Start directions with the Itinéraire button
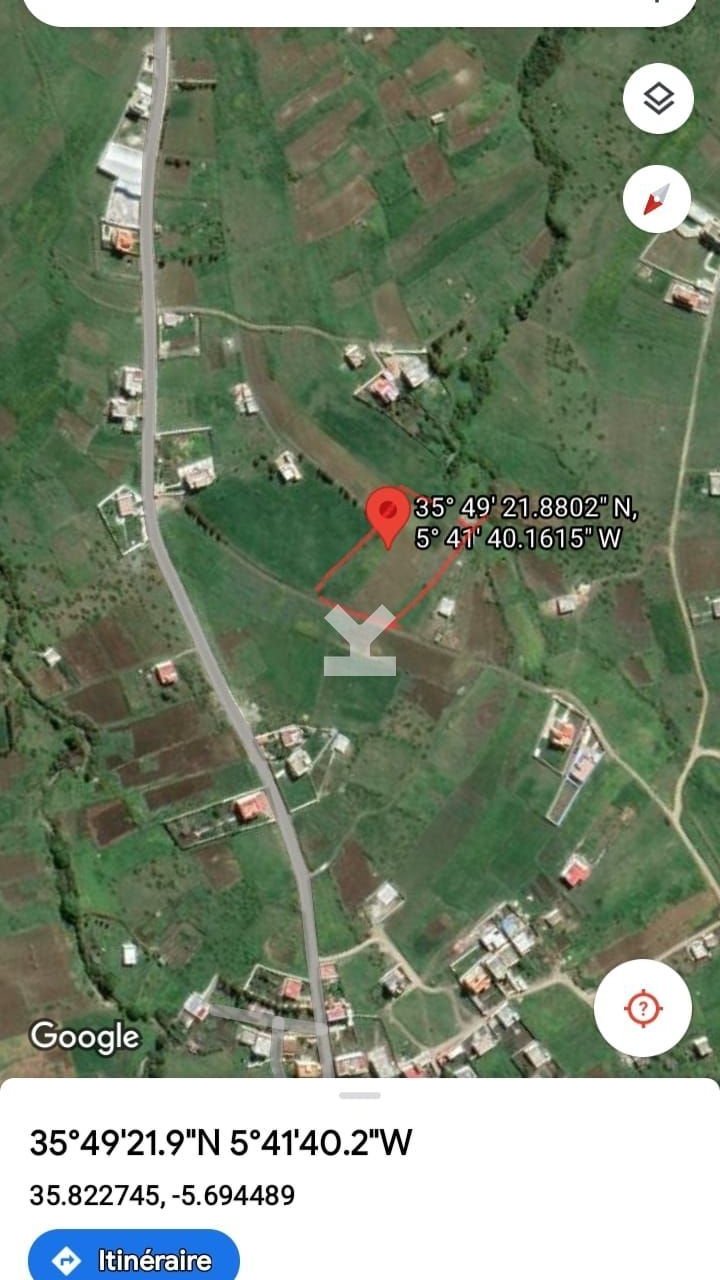This screenshot has width=720, height=1280. point(134,1258)
